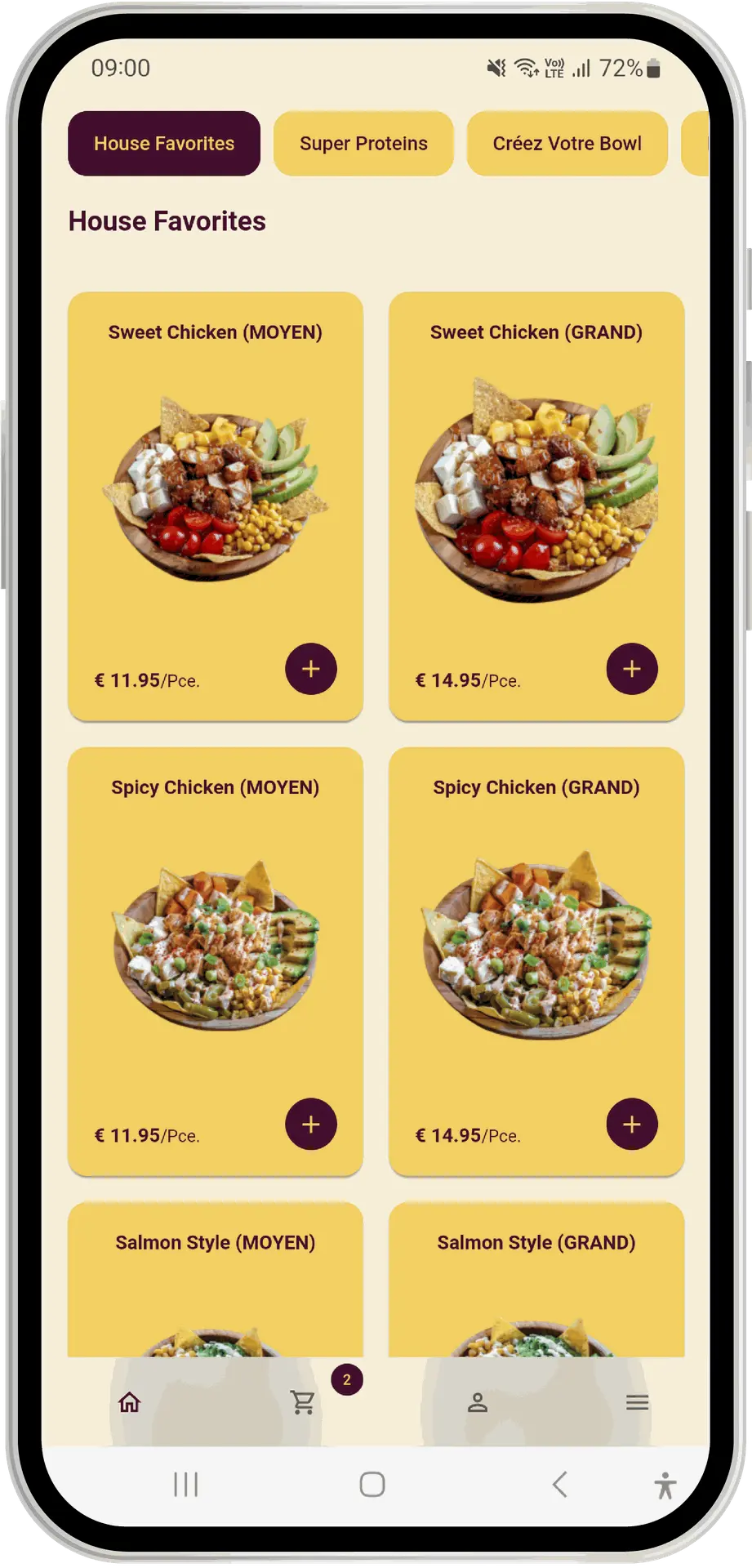752x1568 pixels.
Task: Open the system recent apps view
Action: [186, 1484]
